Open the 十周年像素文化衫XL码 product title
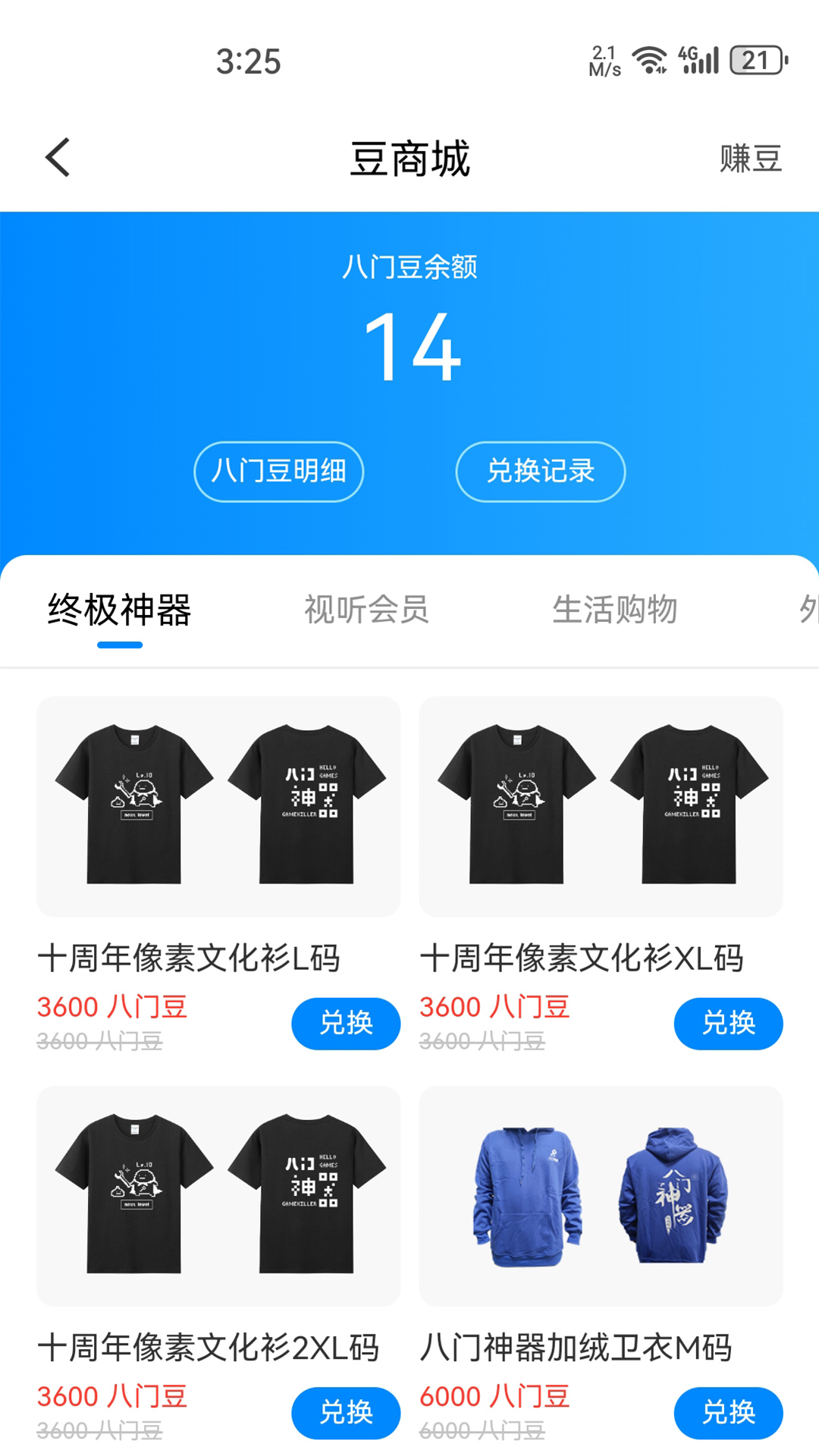Screen dimensions: 819x1456 [x=584, y=959]
